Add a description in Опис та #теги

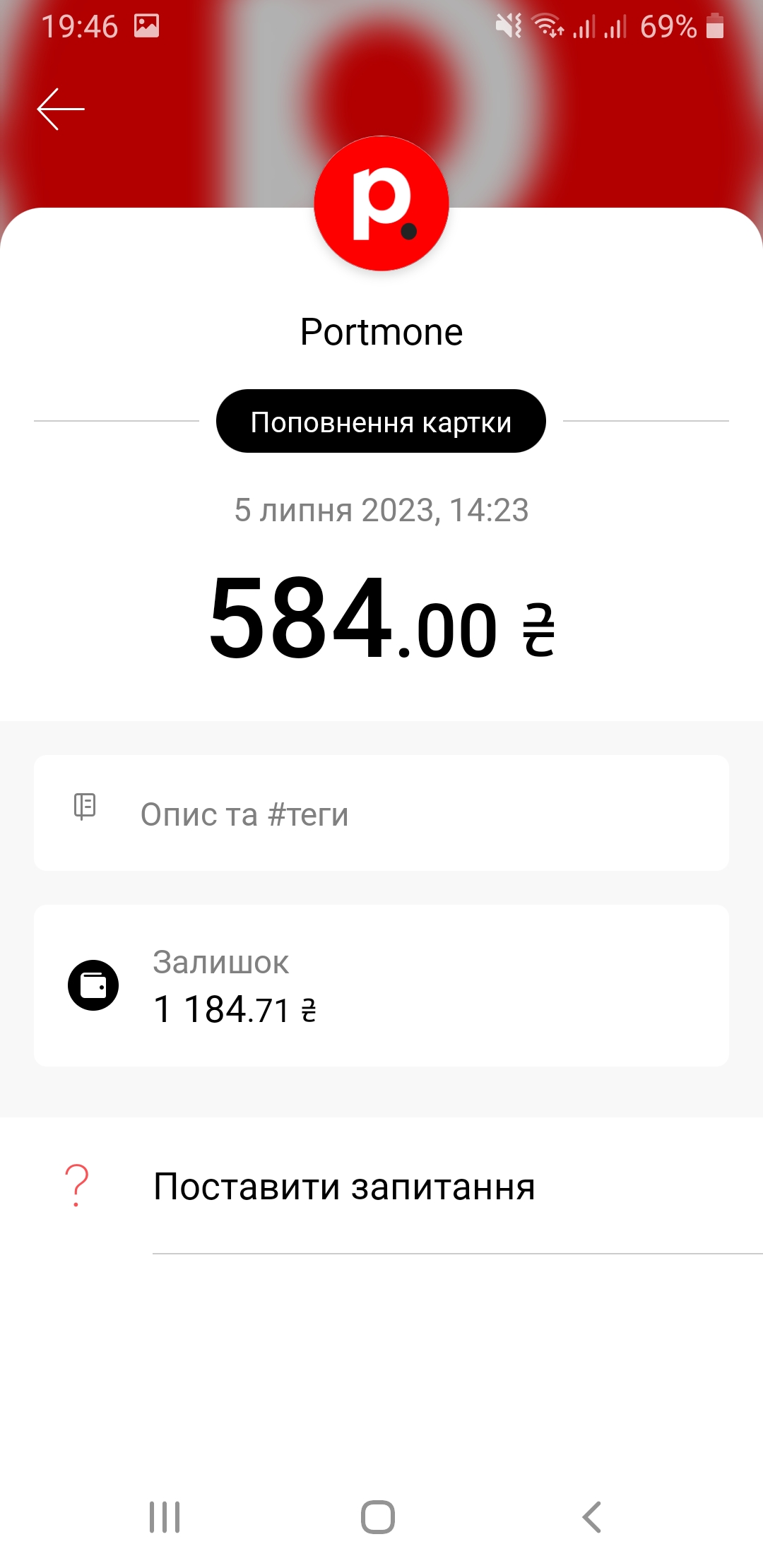[381, 814]
